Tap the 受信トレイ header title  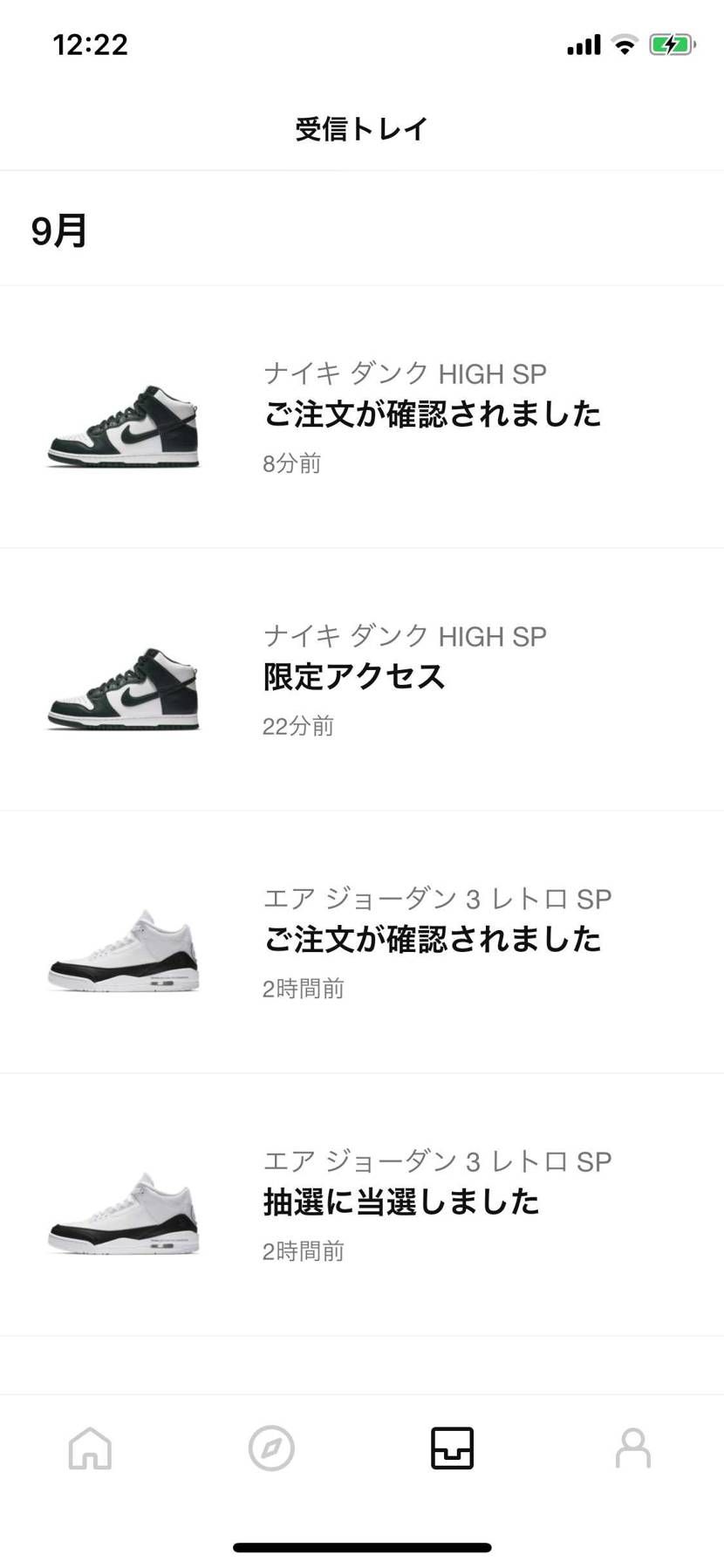coord(361,128)
